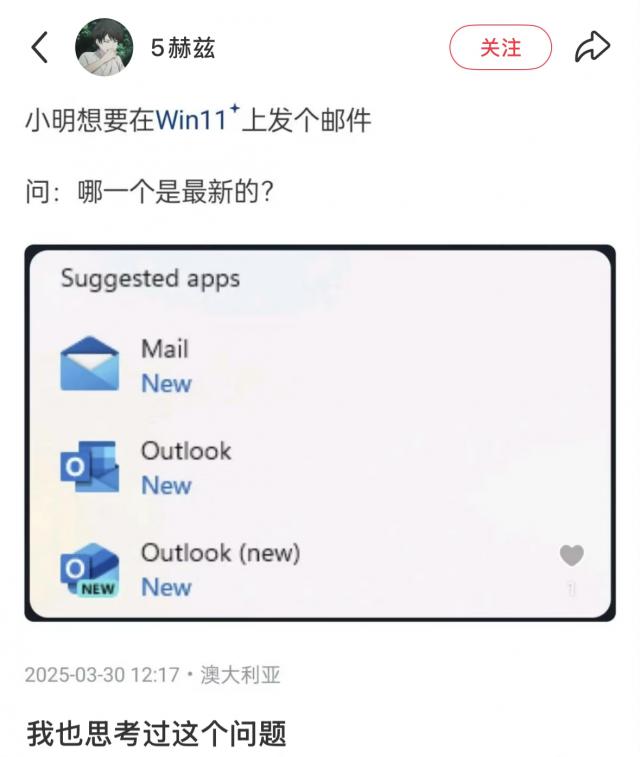Go back to the previous page

[x=40, y=47]
